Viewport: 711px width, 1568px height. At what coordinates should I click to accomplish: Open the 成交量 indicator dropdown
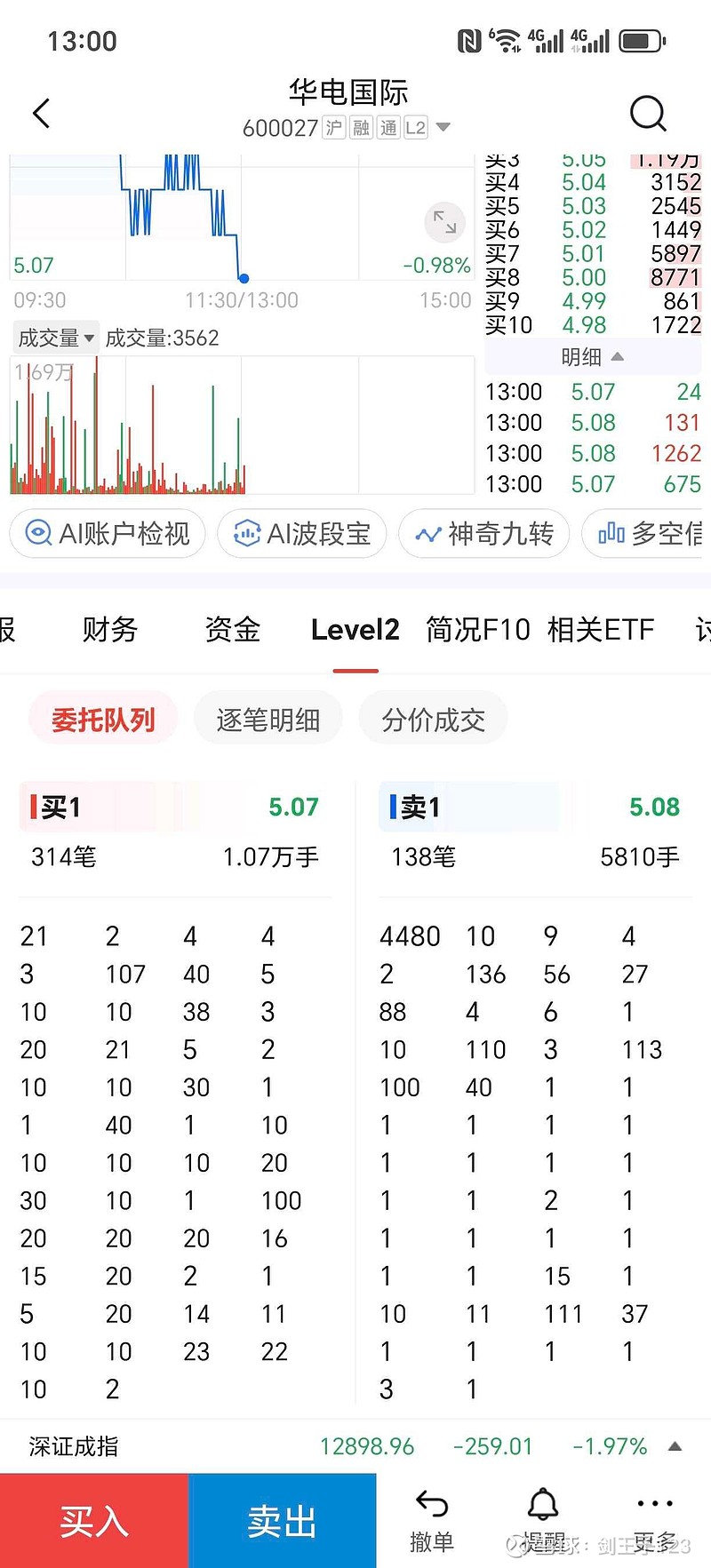(57, 338)
